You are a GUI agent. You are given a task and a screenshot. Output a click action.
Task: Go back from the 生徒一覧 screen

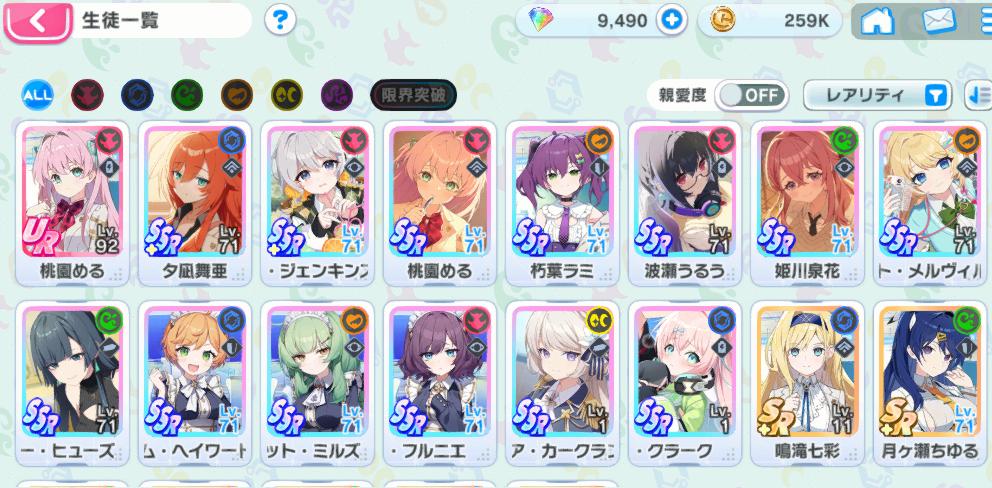tap(38, 21)
